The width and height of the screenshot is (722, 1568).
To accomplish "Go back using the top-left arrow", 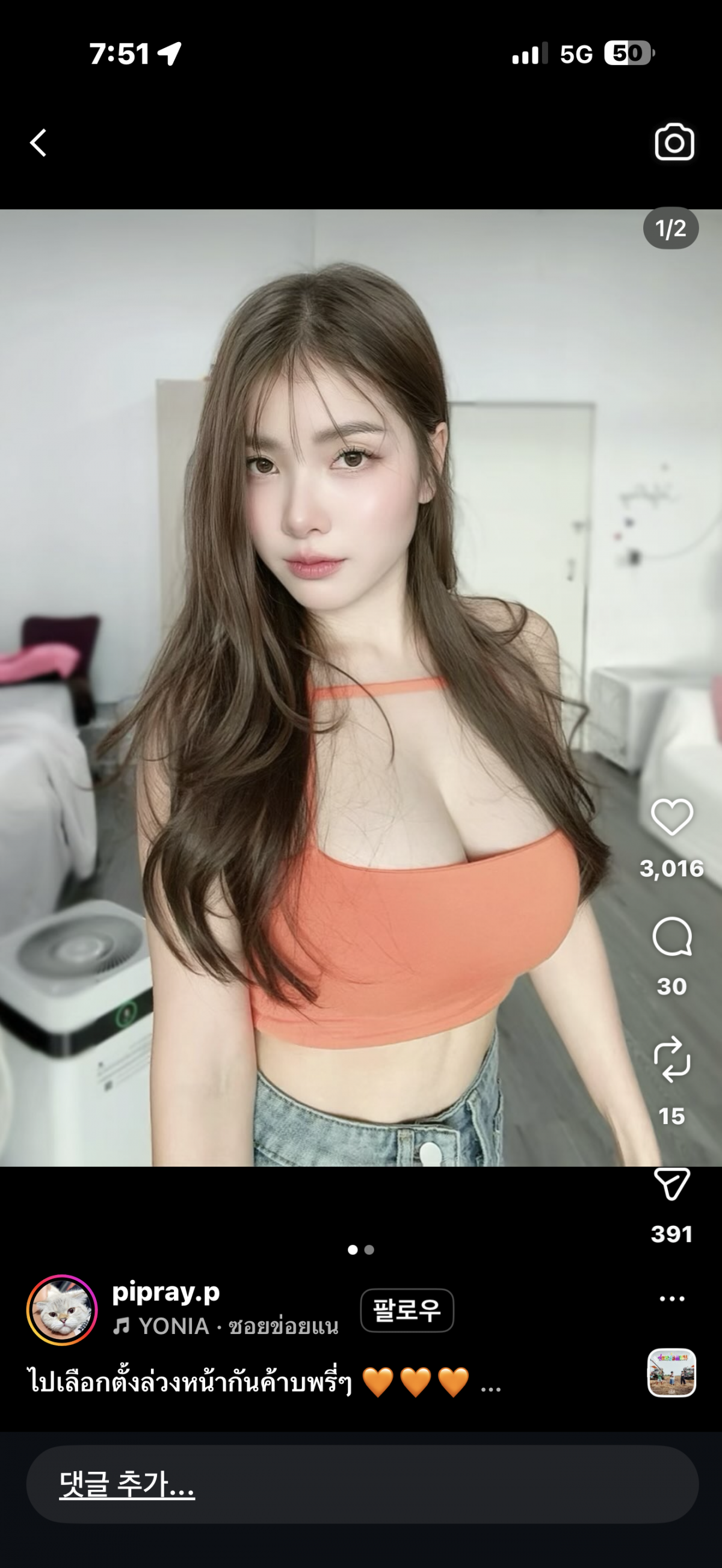I will pos(39,143).
